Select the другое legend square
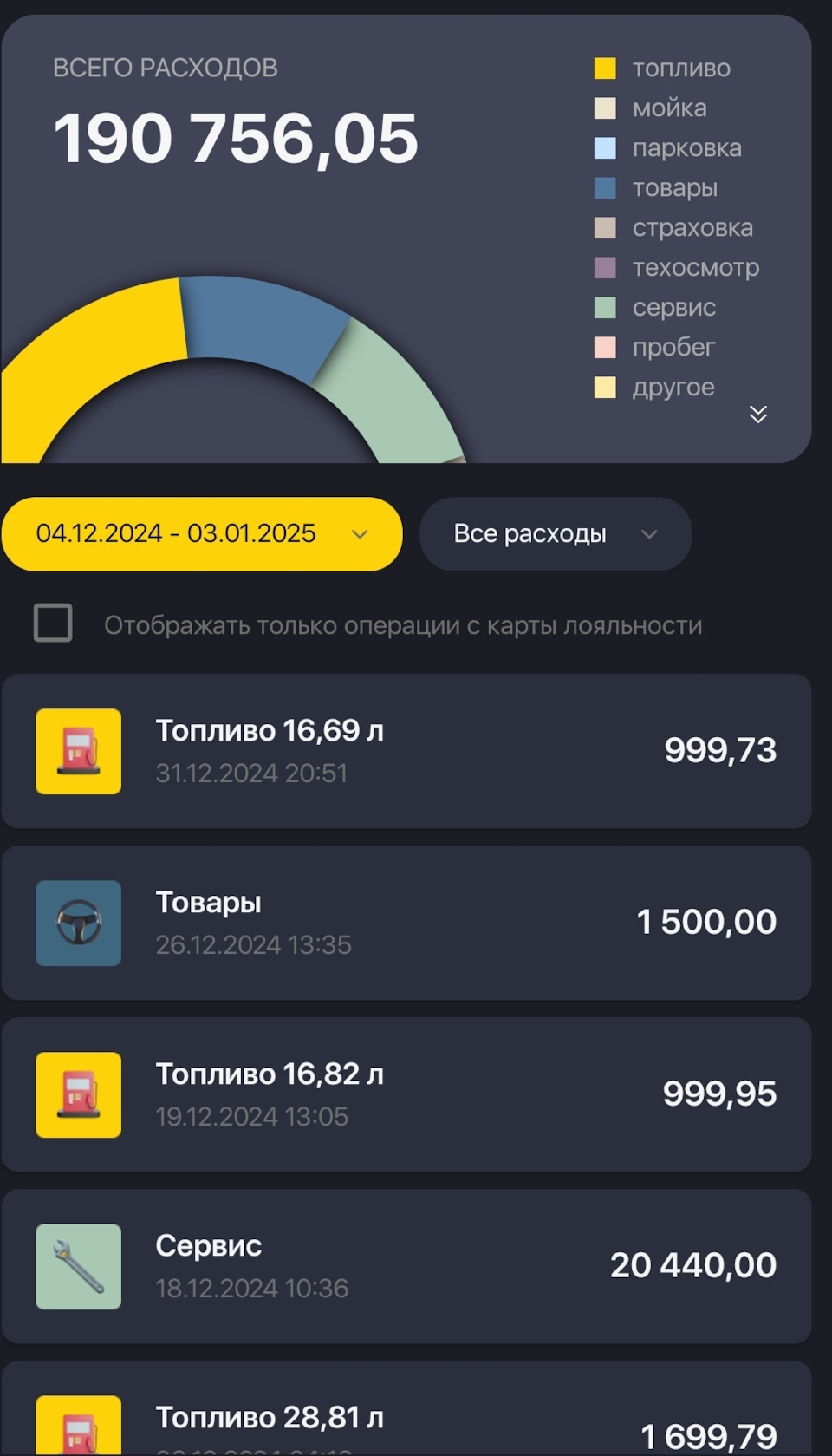 click(604, 387)
